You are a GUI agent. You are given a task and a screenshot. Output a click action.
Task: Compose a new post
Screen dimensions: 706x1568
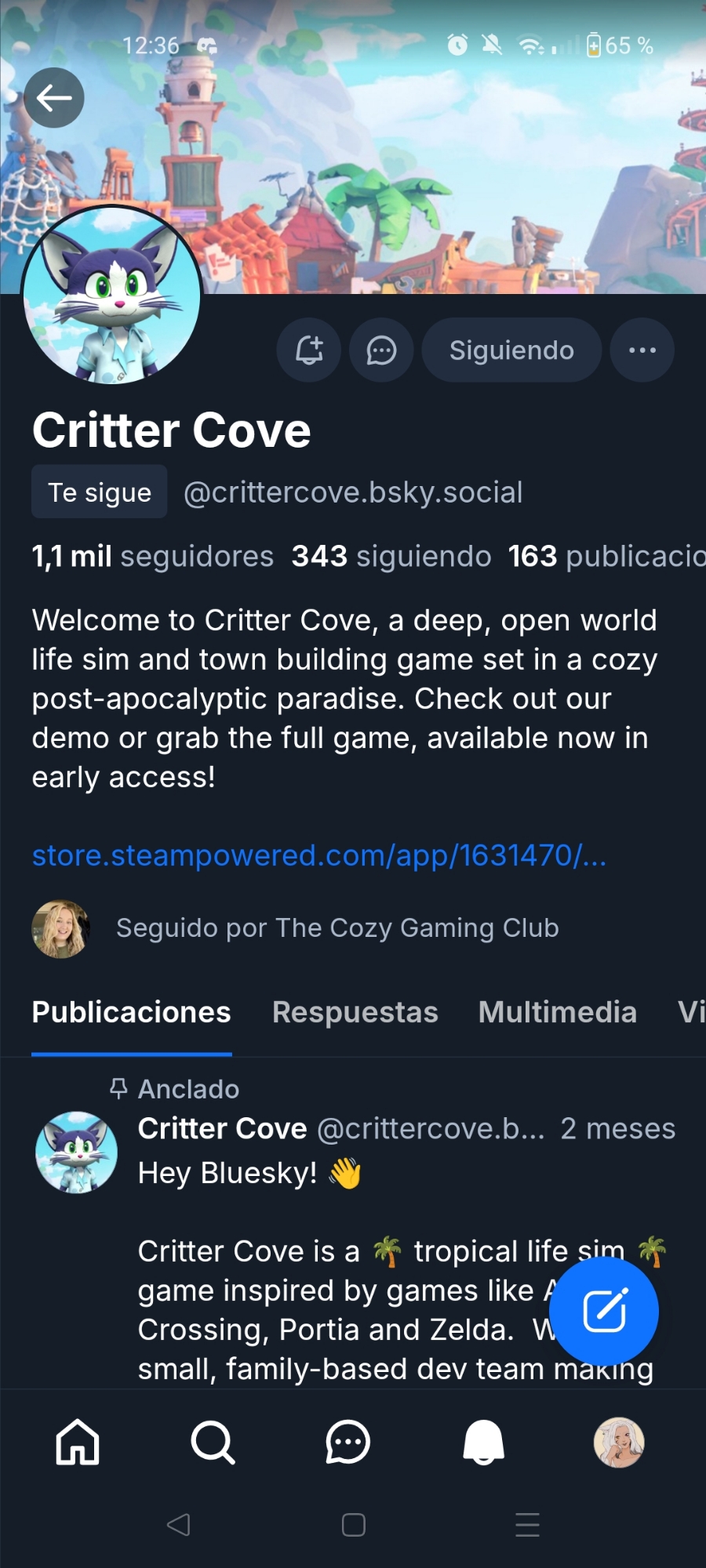pyautogui.click(x=604, y=1311)
